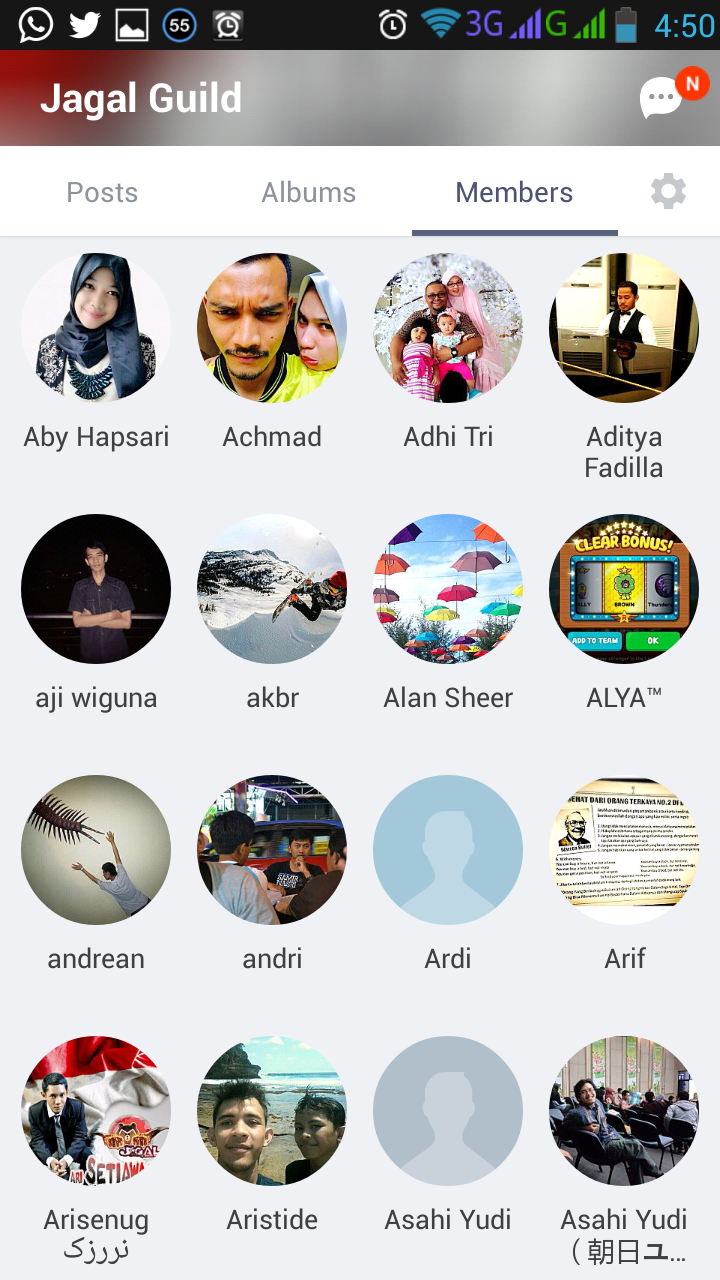Screen dimensions: 720x1280
Task: Switch to the Albums tab
Action: 308,192
